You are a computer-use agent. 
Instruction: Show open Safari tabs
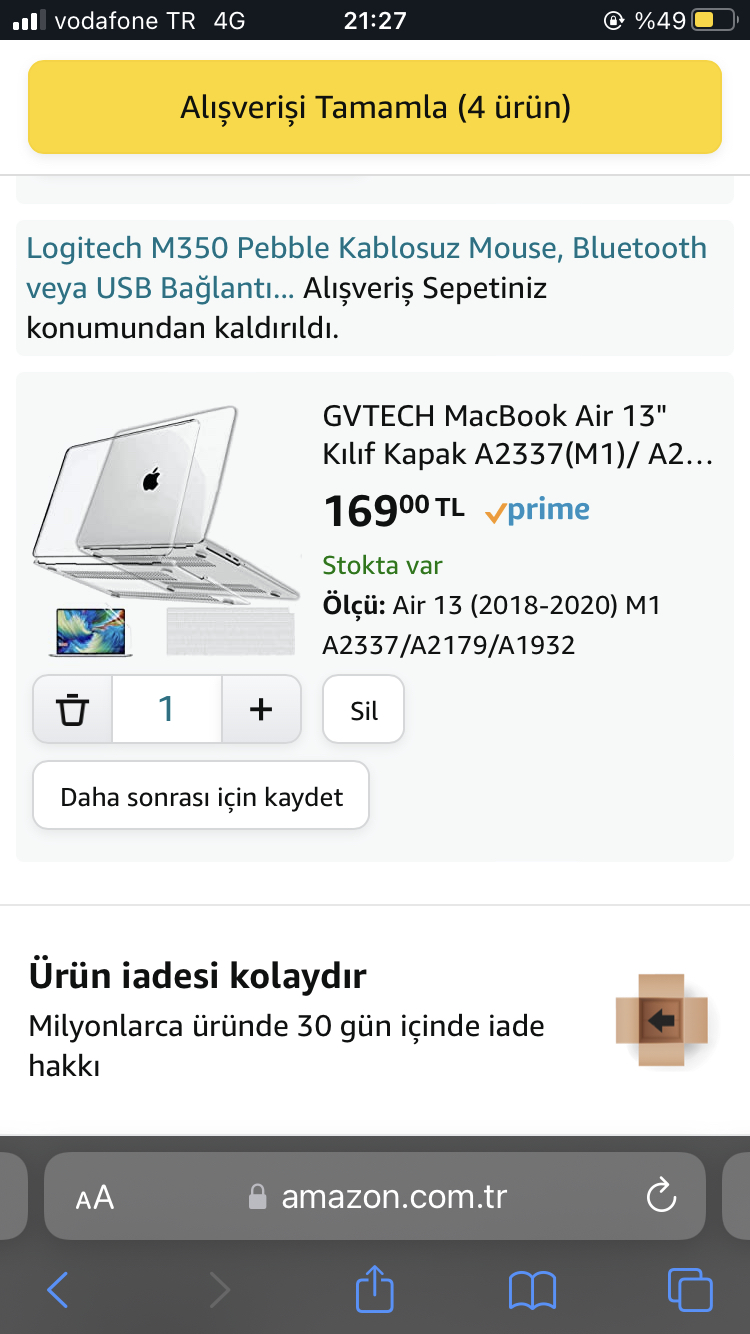coord(689,1289)
